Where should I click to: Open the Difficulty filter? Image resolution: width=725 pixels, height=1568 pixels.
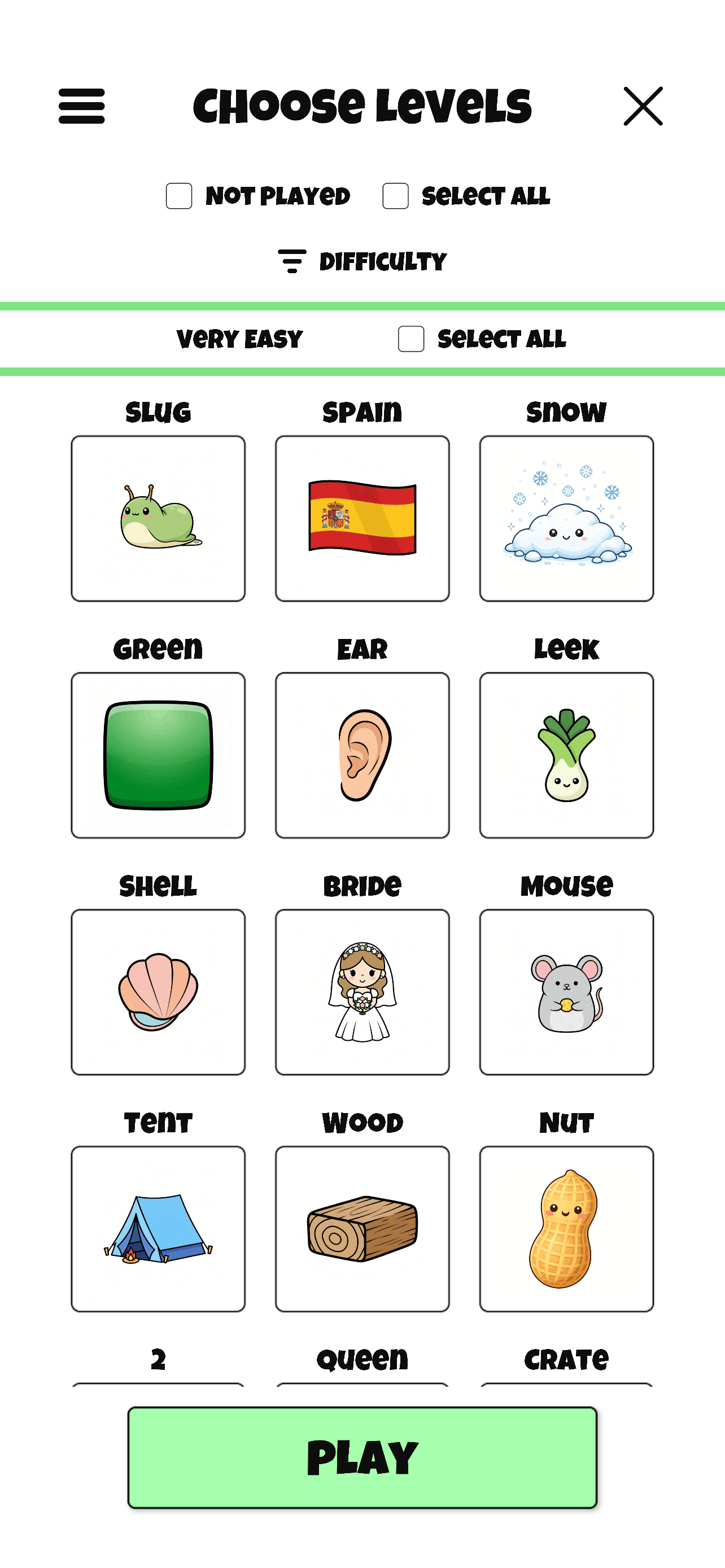(362, 262)
